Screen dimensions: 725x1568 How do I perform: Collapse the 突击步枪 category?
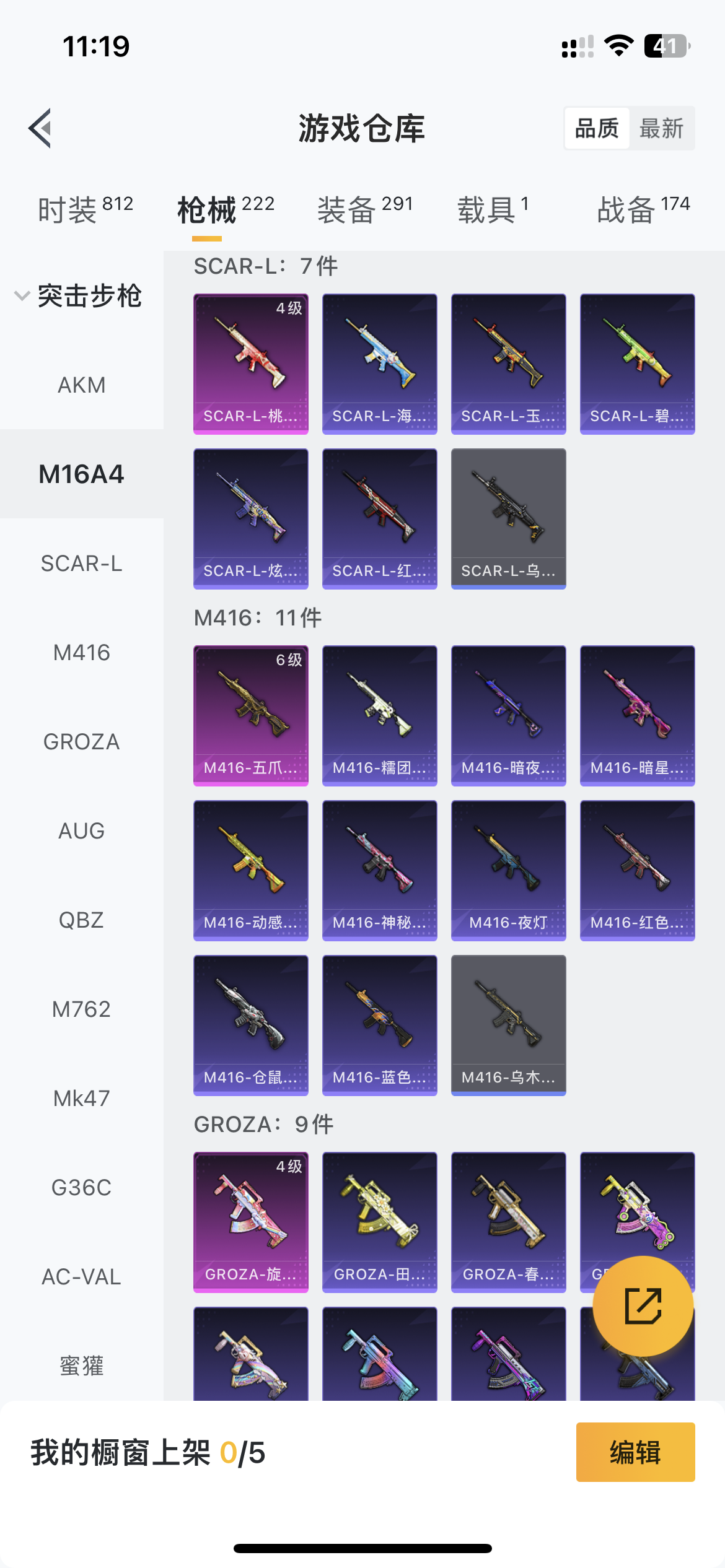pos(79,295)
